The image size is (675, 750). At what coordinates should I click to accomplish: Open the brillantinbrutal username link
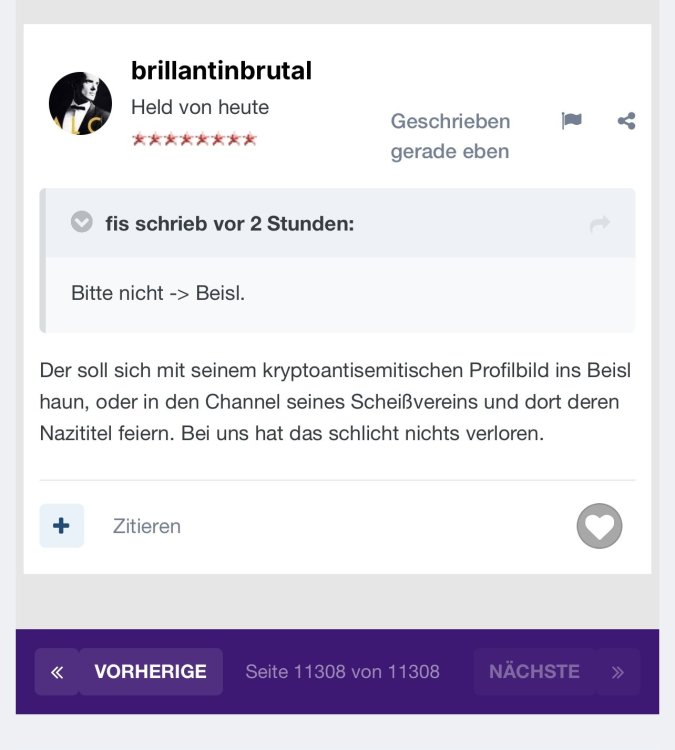coord(221,71)
